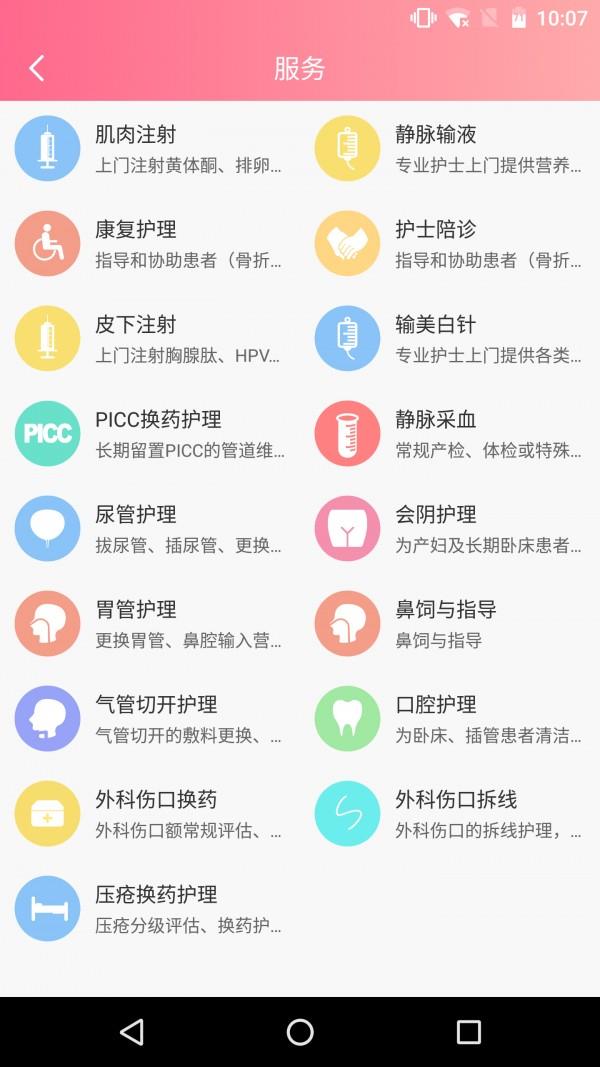Choose the 护士陪诊 service
This screenshot has width=600, height=1067.
pos(450,243)
